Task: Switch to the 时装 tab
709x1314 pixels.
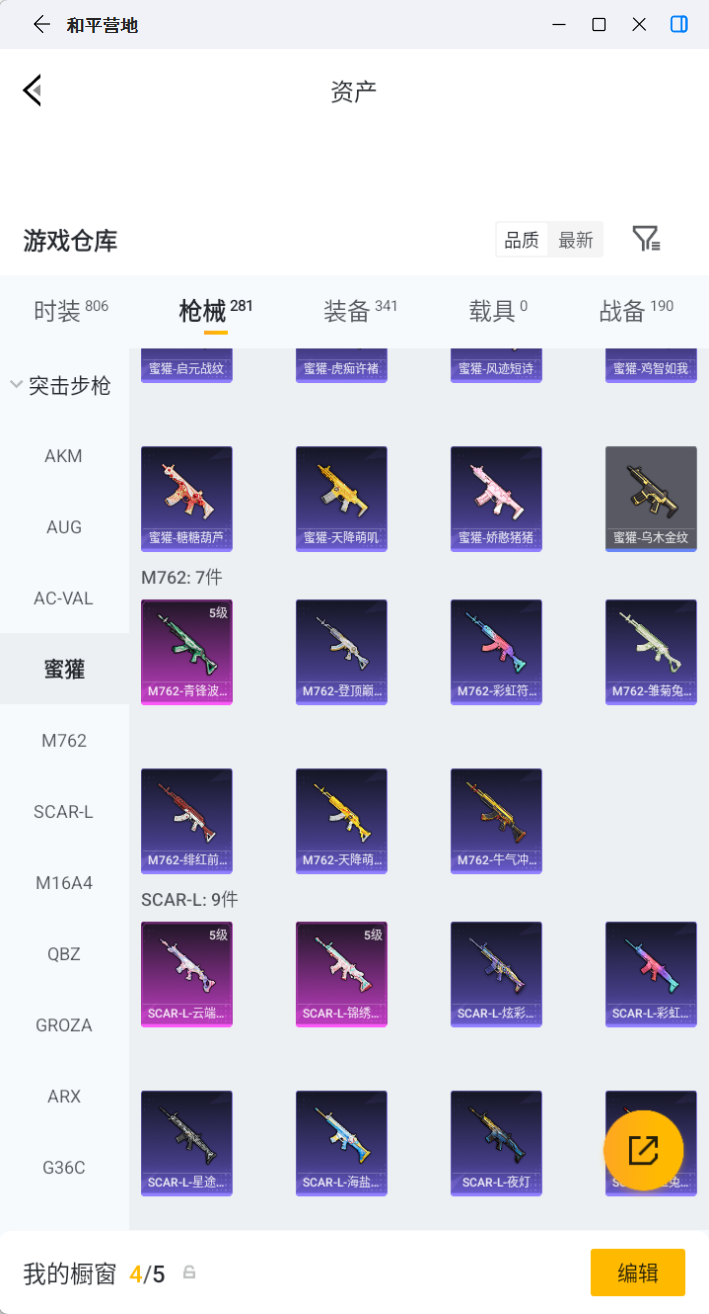Action: (71, 311)
